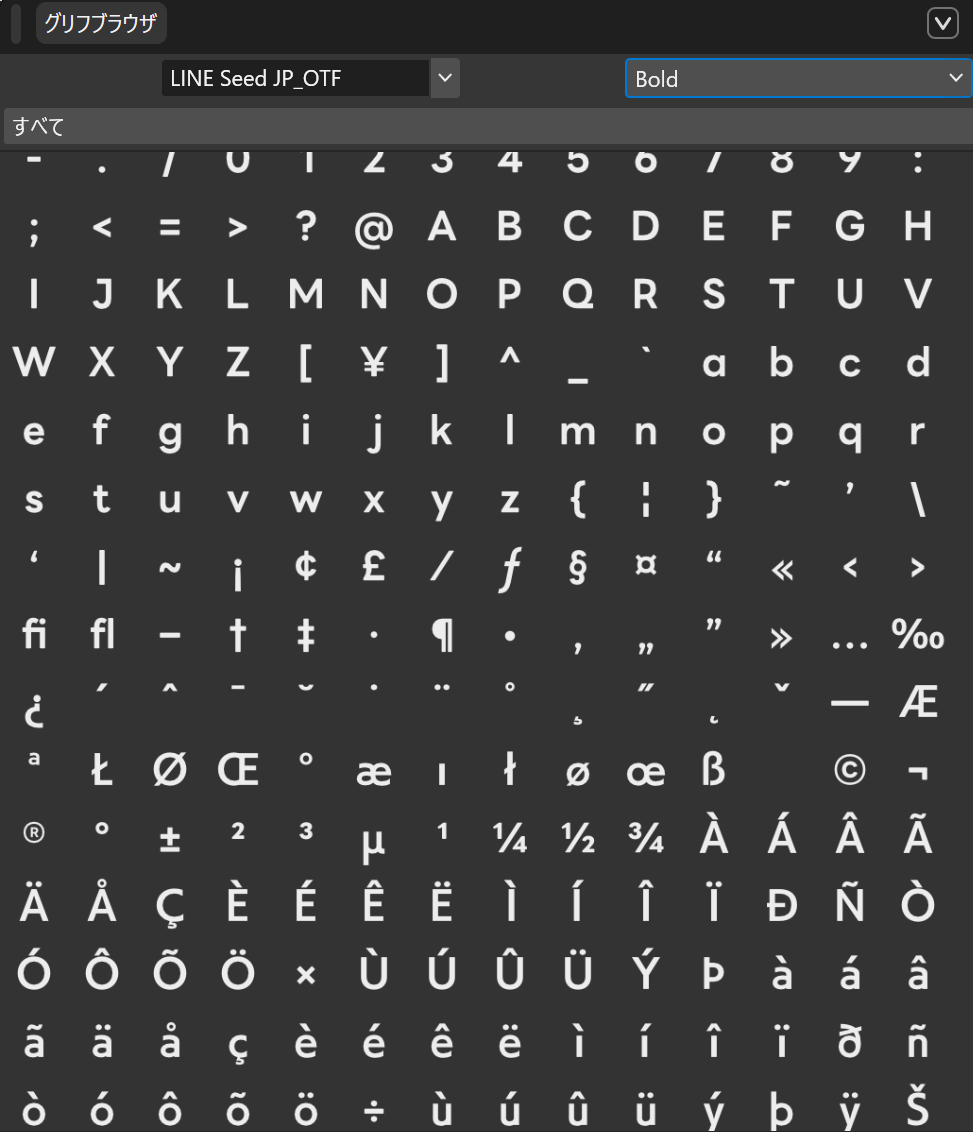This screenshot has height=1132, width=973.
Task: Insert the registered ® glyph
Action: tap(34, 832)
